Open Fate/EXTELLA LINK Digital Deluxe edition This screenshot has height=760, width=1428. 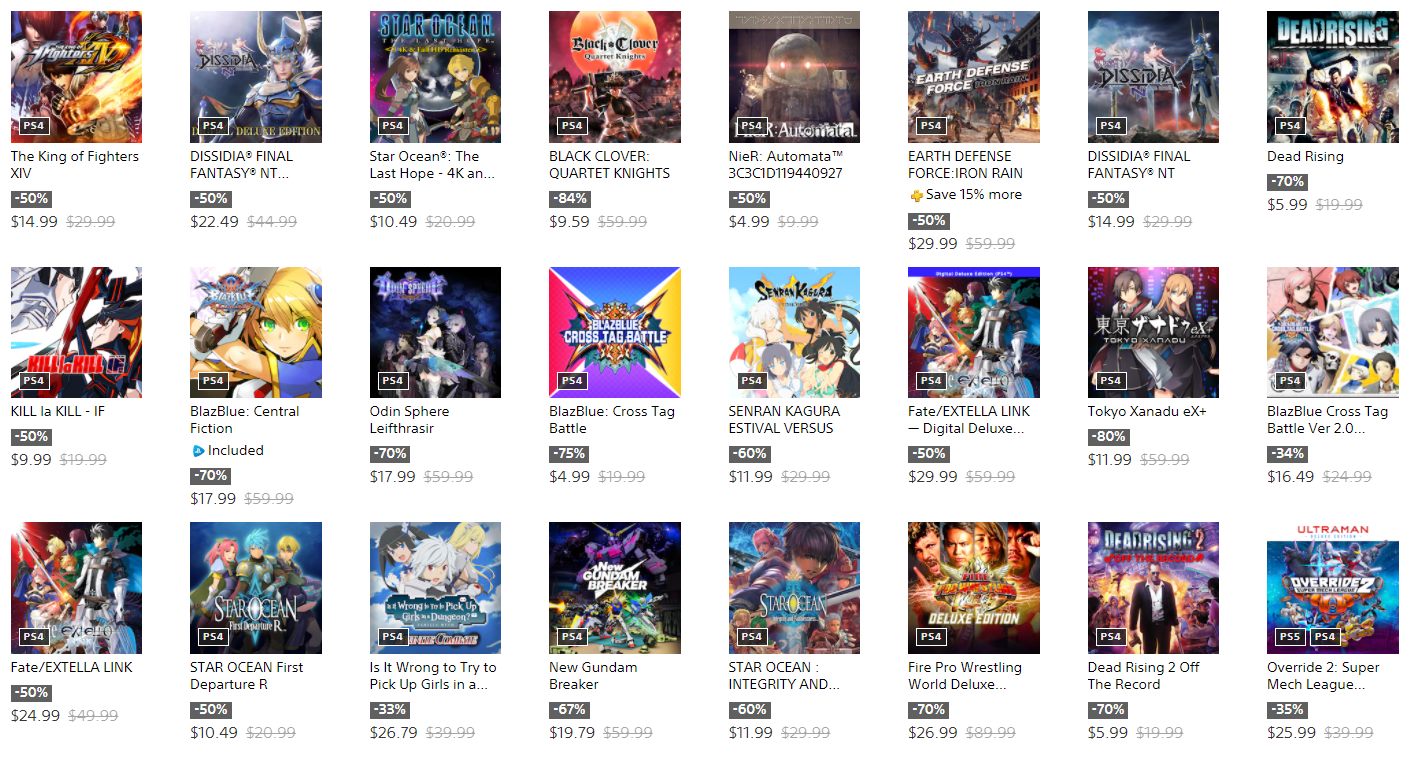pos(974,333)
